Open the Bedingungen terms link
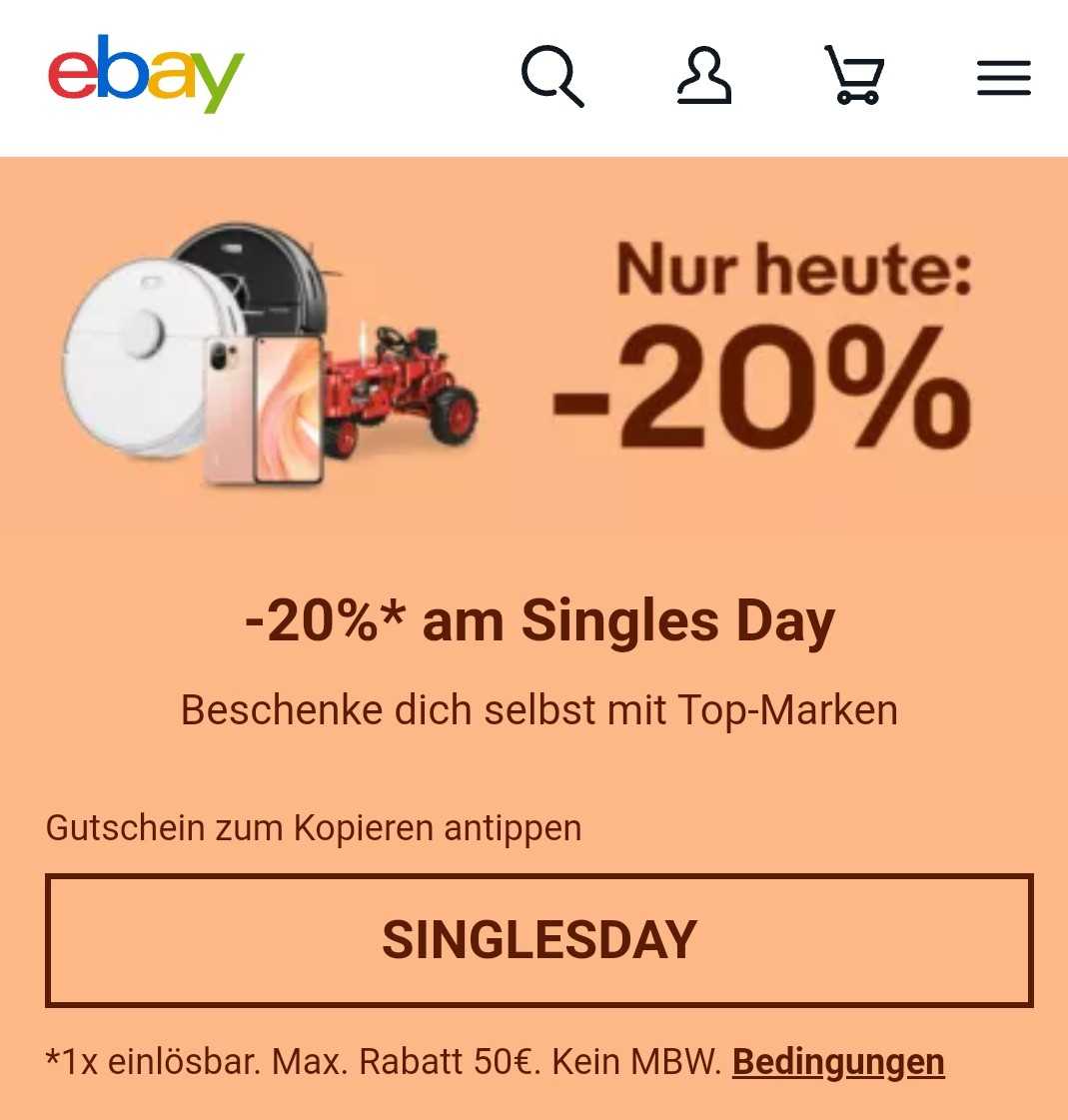This screenshot has width=1068, height=1120. tap(837, 1062)
